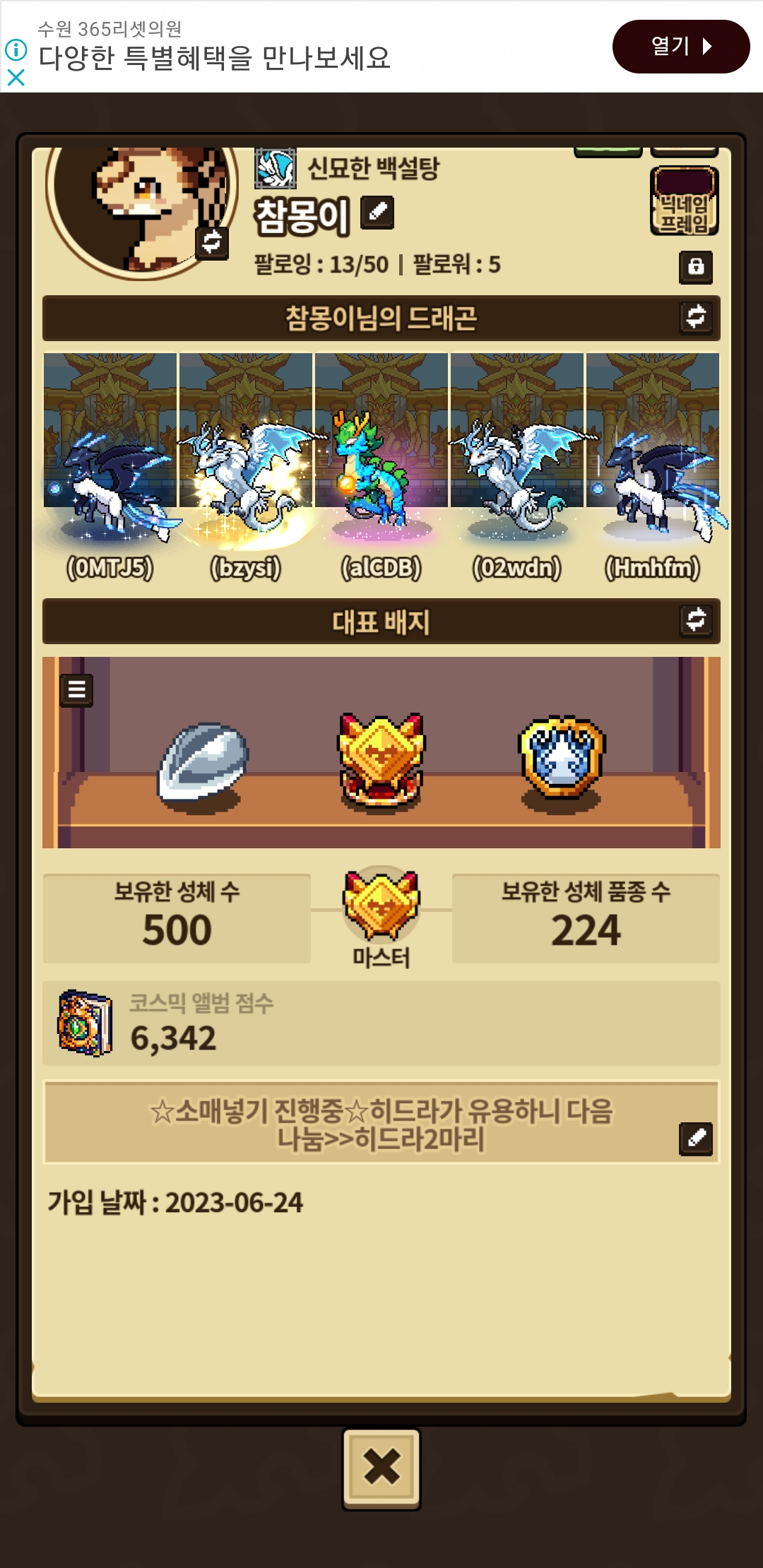Select the dragon labeled alCDB

pyautogui.click(x=381, y=466)
